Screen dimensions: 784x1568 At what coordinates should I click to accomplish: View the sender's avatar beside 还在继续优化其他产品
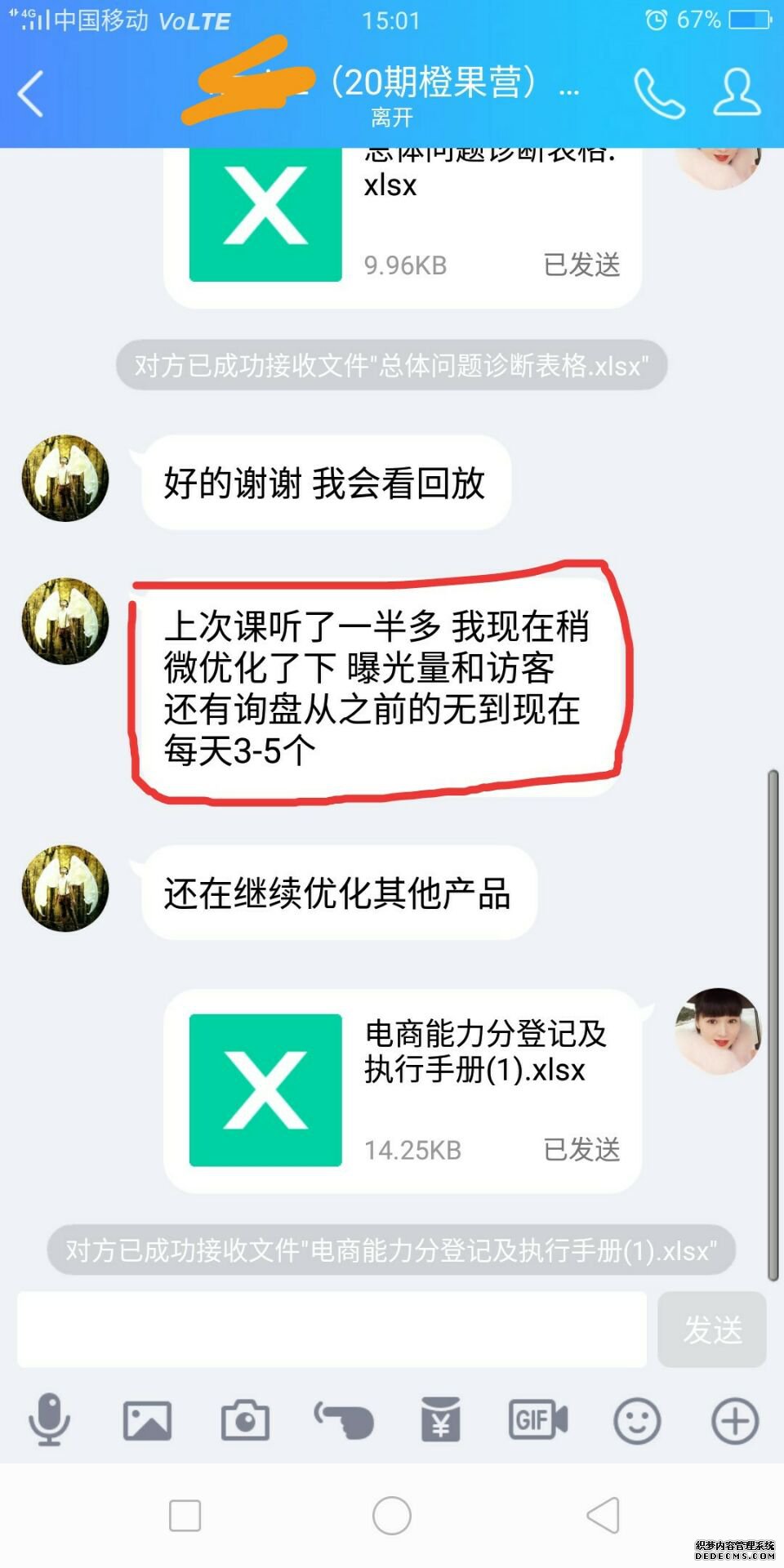(65, 889)
